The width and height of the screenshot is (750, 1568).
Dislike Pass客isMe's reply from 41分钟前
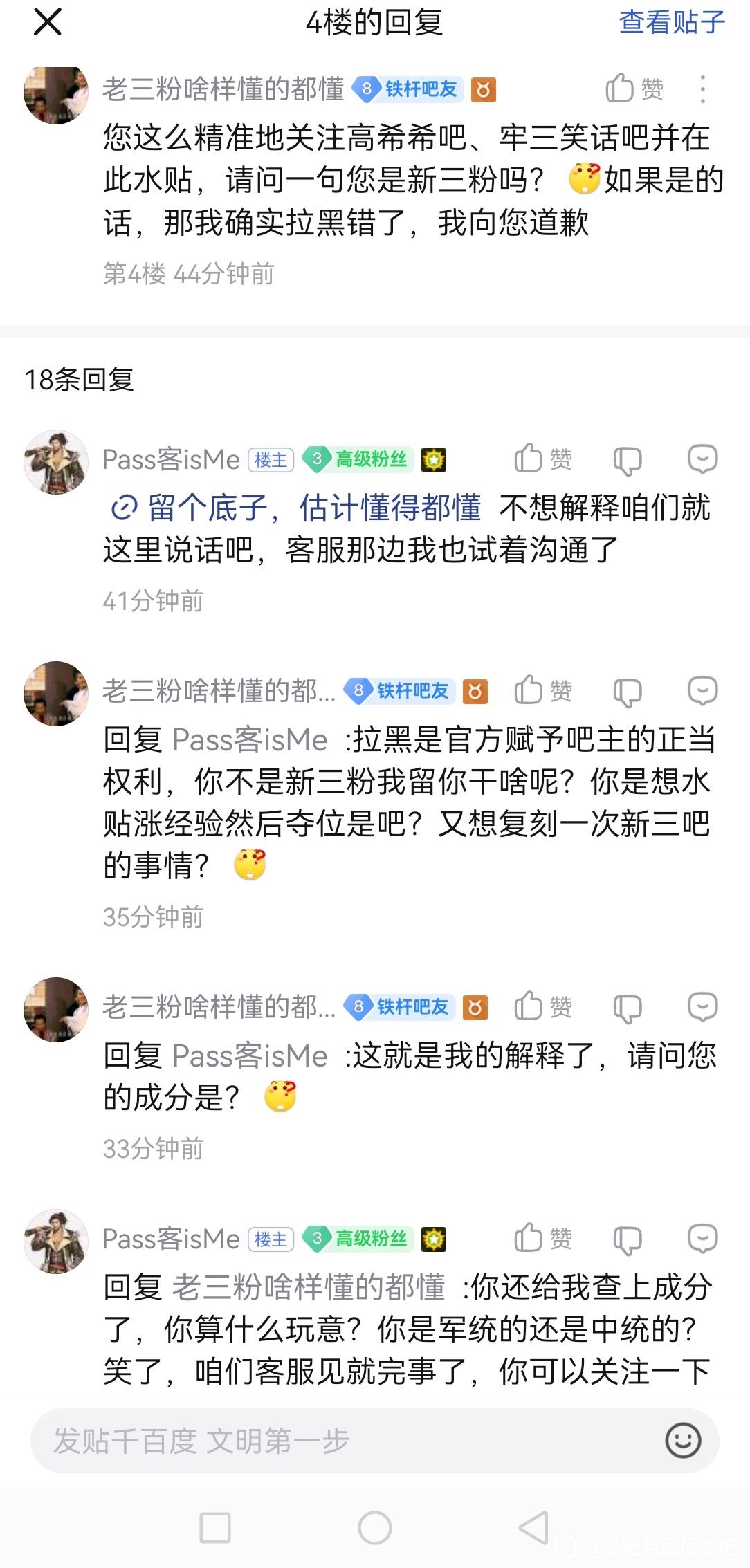[628, 461]
